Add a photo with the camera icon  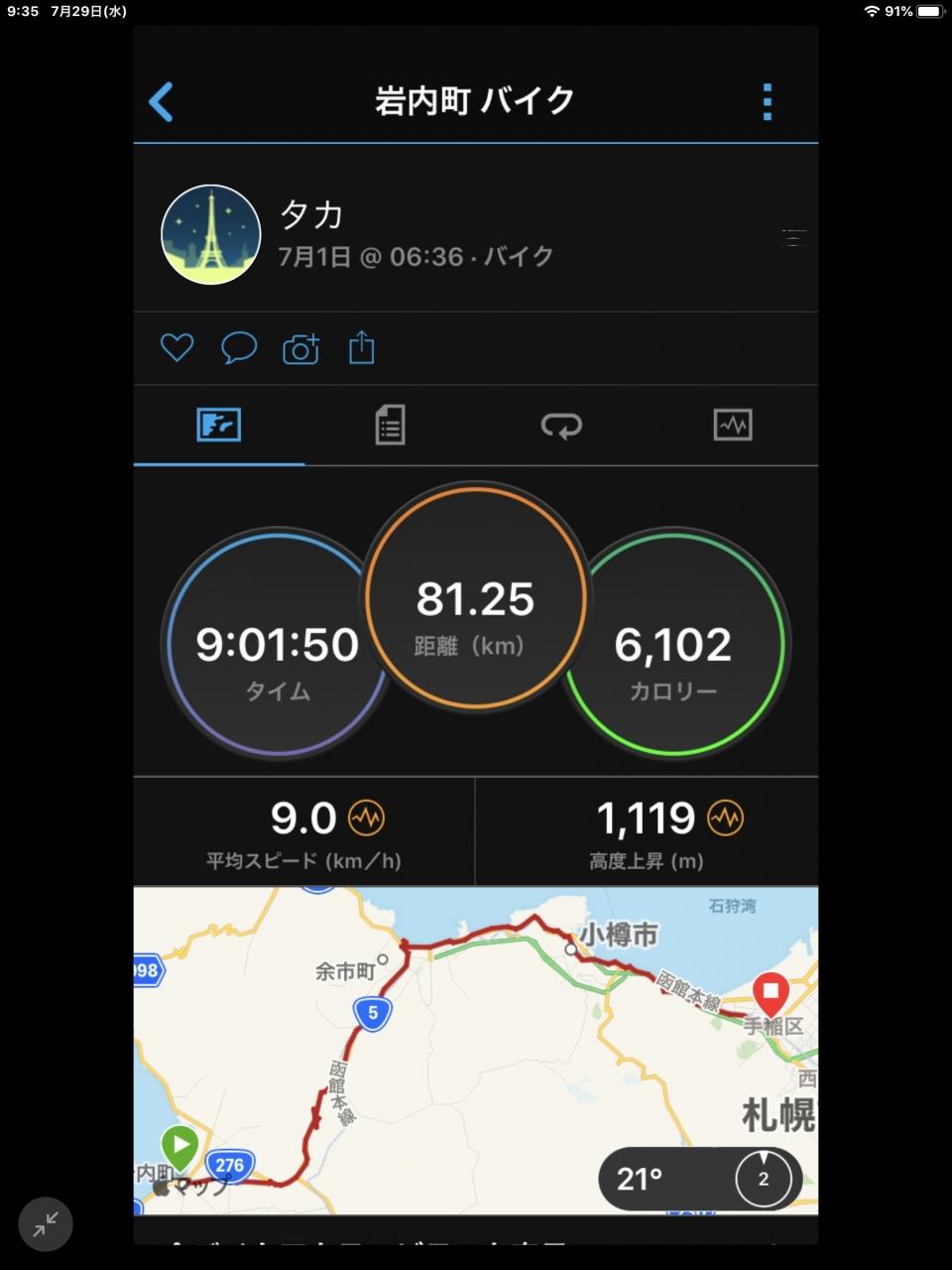[x=300, y=348]
